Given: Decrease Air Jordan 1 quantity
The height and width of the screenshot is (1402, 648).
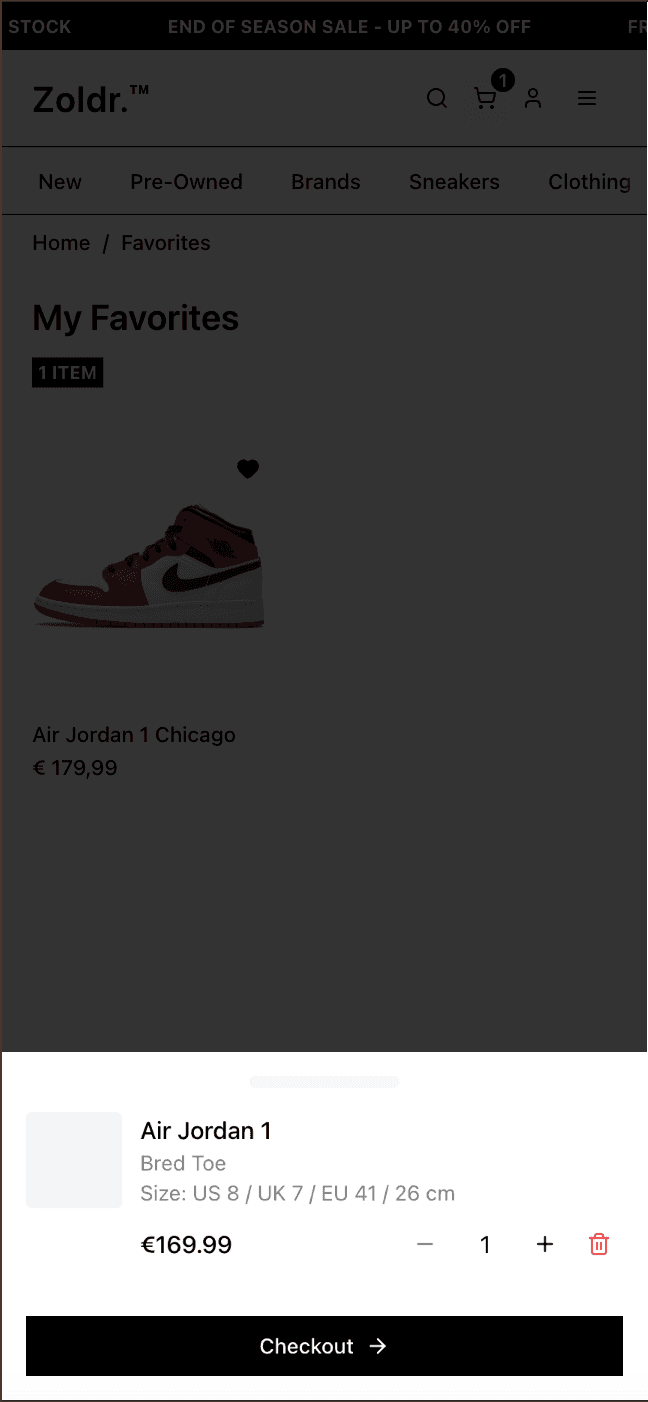Looking at the screenshot, I should [425, 1245].
